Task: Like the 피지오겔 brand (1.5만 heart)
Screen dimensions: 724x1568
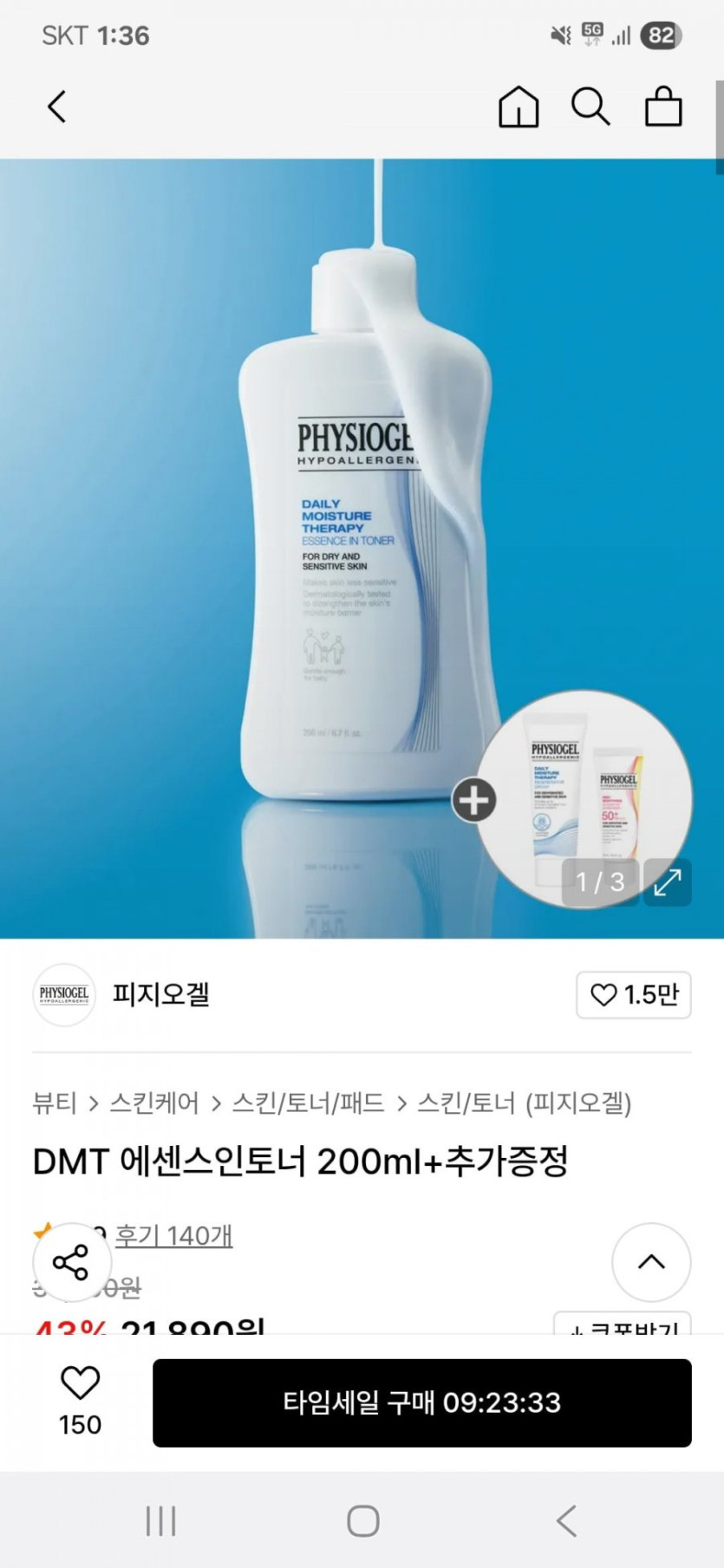Action: [x=634, y=995]
